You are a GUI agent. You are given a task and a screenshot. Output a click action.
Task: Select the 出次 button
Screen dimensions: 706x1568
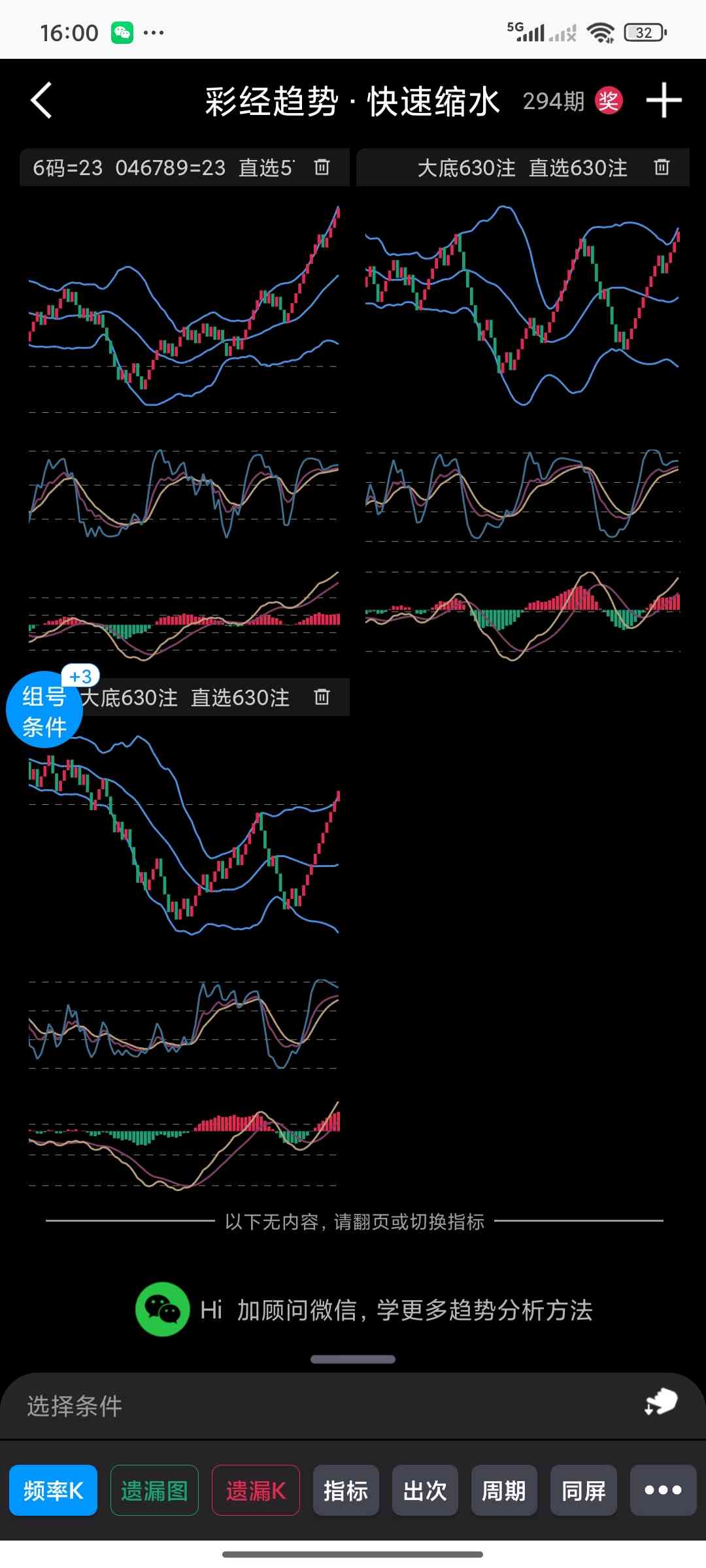[425, 1490]
